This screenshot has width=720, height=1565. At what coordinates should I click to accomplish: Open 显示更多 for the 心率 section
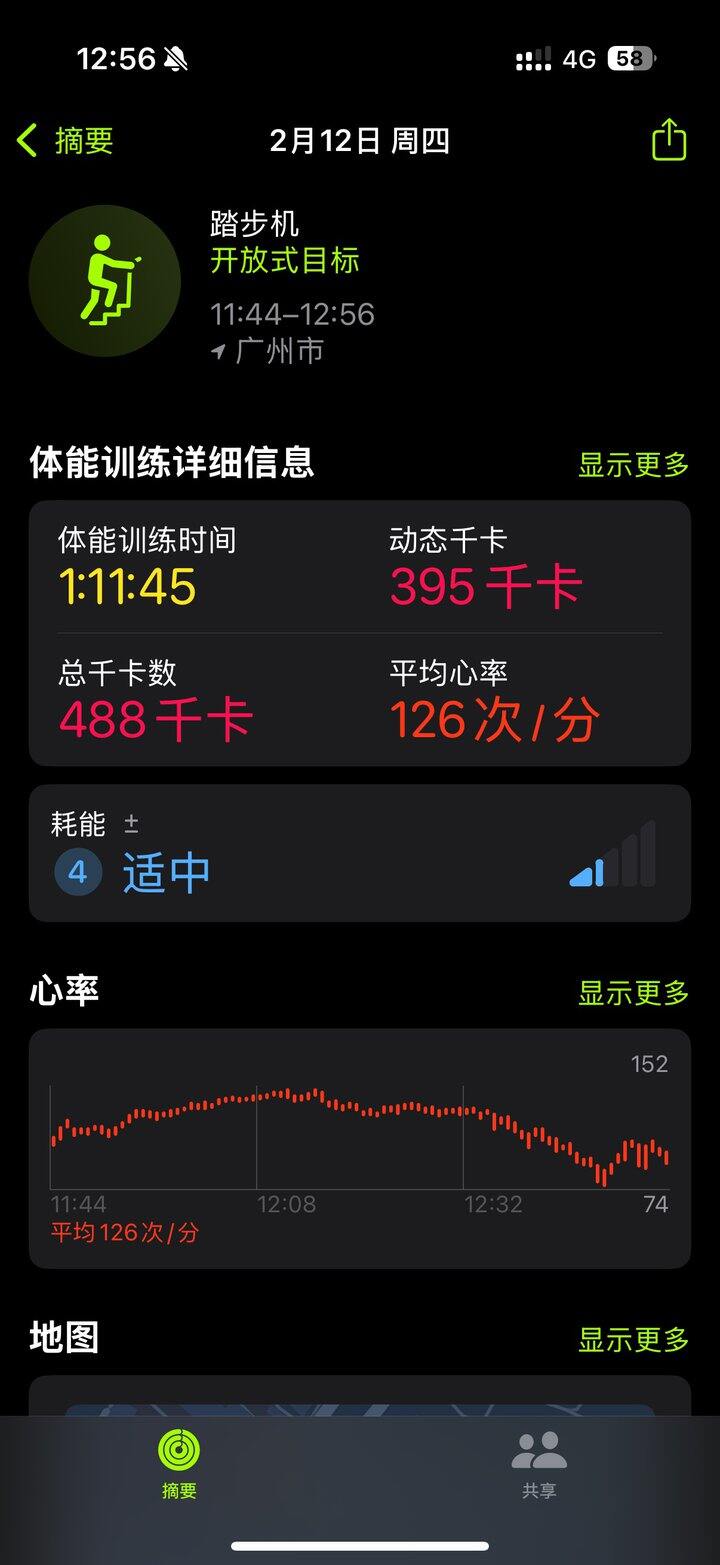[x=630, y=995]
